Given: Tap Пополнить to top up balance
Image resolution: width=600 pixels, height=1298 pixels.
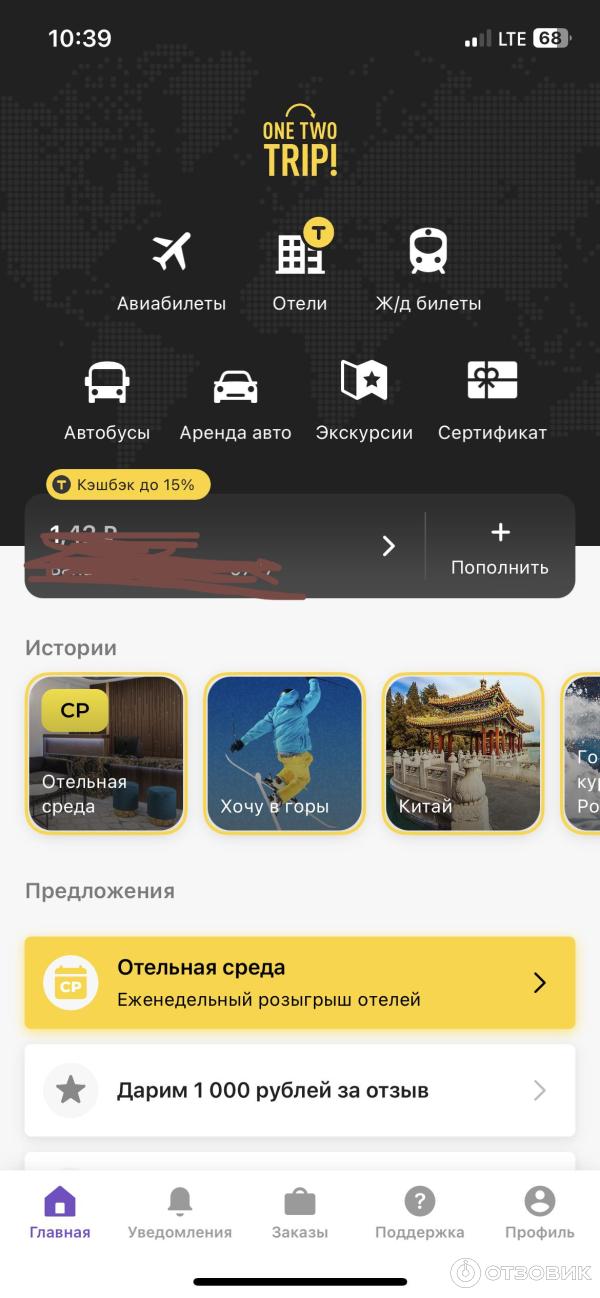Looking at the screenshot, I should 500,547.
